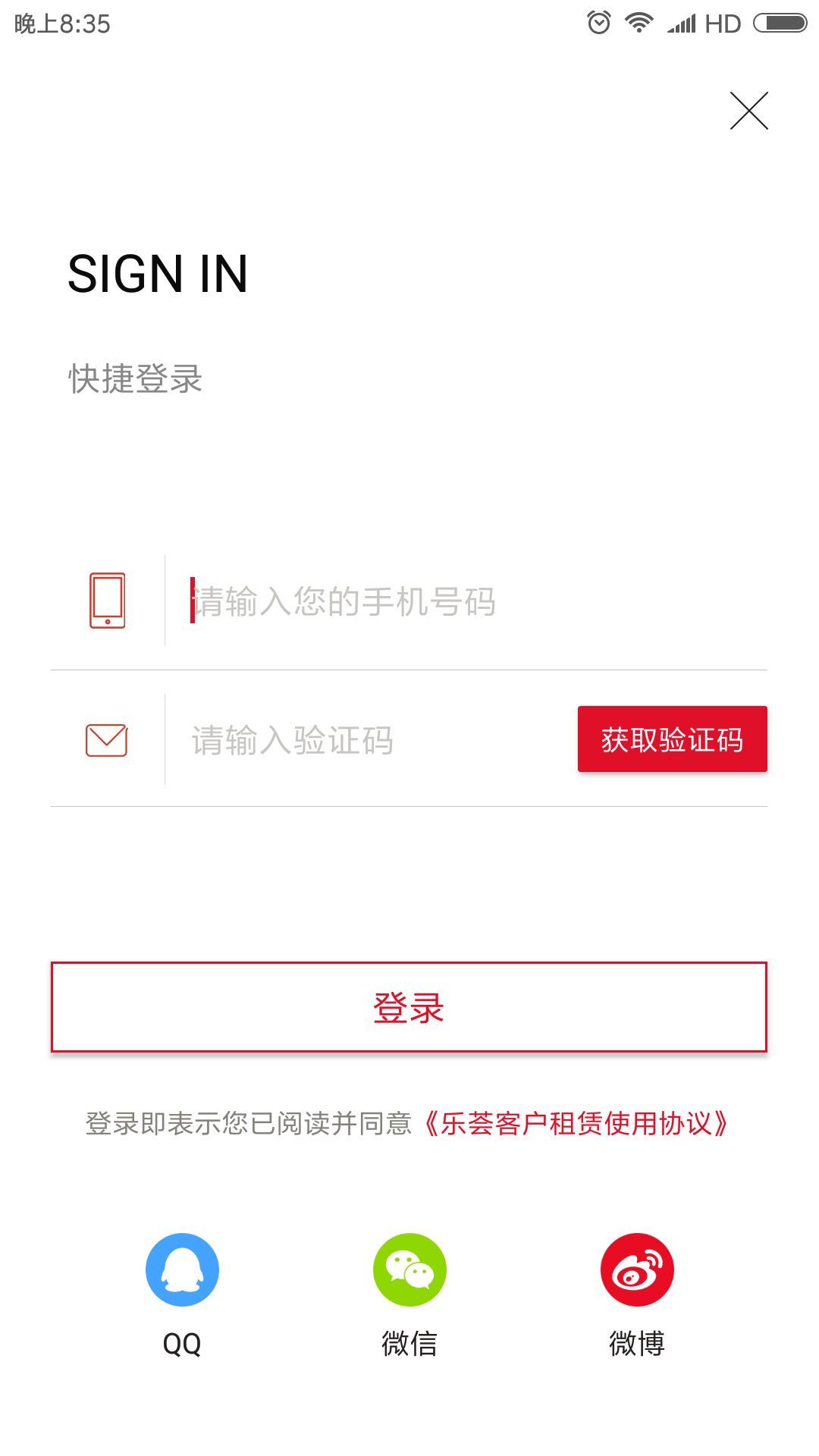Tap the verification code input field

(x=364, y=740)
